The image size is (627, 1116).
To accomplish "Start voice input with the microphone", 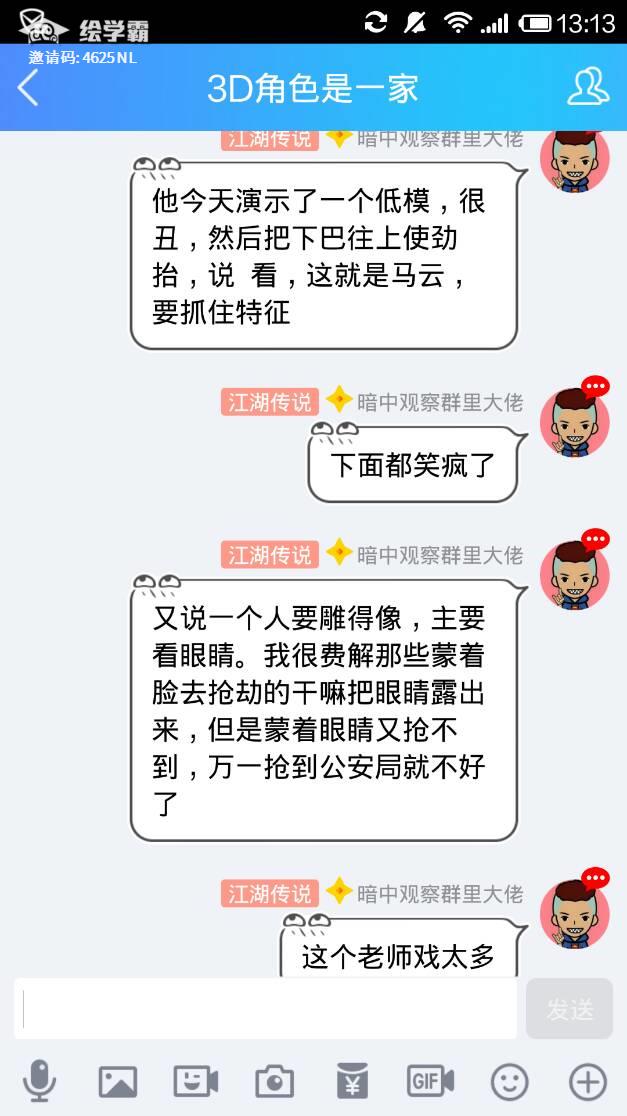I will (40, 1081).
